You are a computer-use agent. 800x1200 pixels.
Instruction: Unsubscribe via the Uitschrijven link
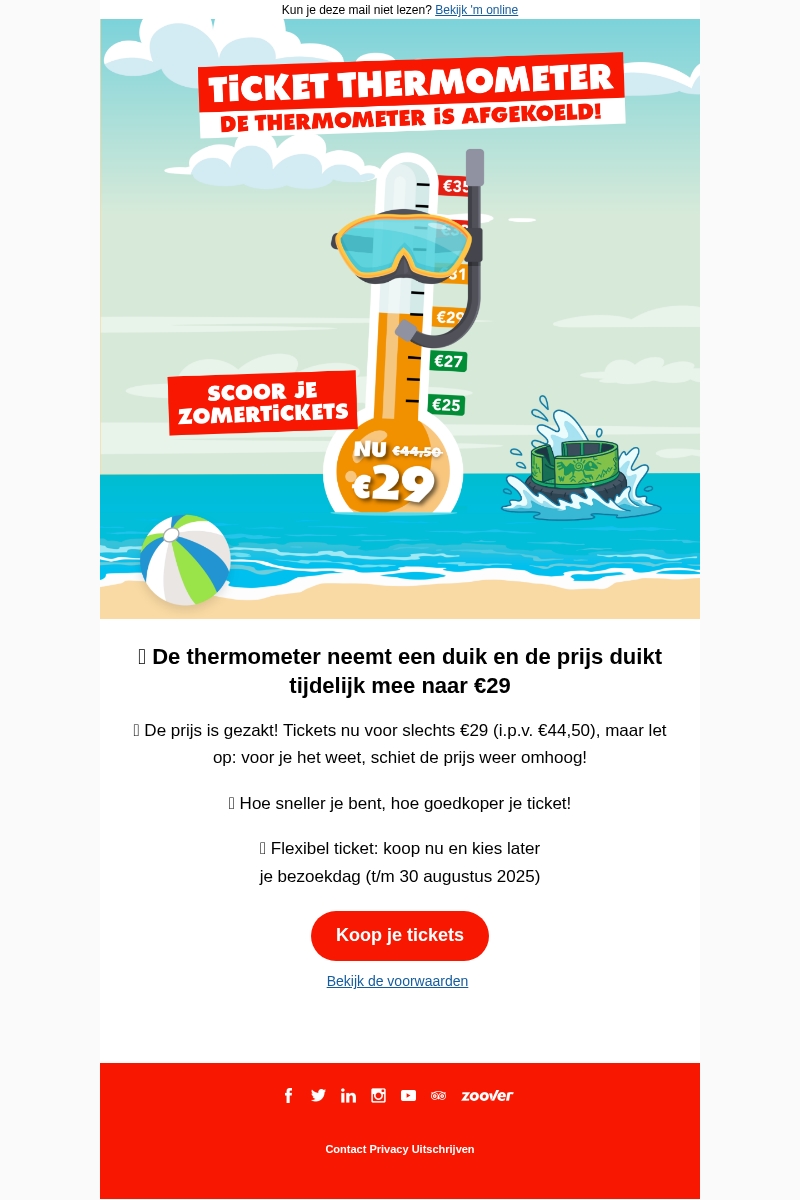point(443,1149)
